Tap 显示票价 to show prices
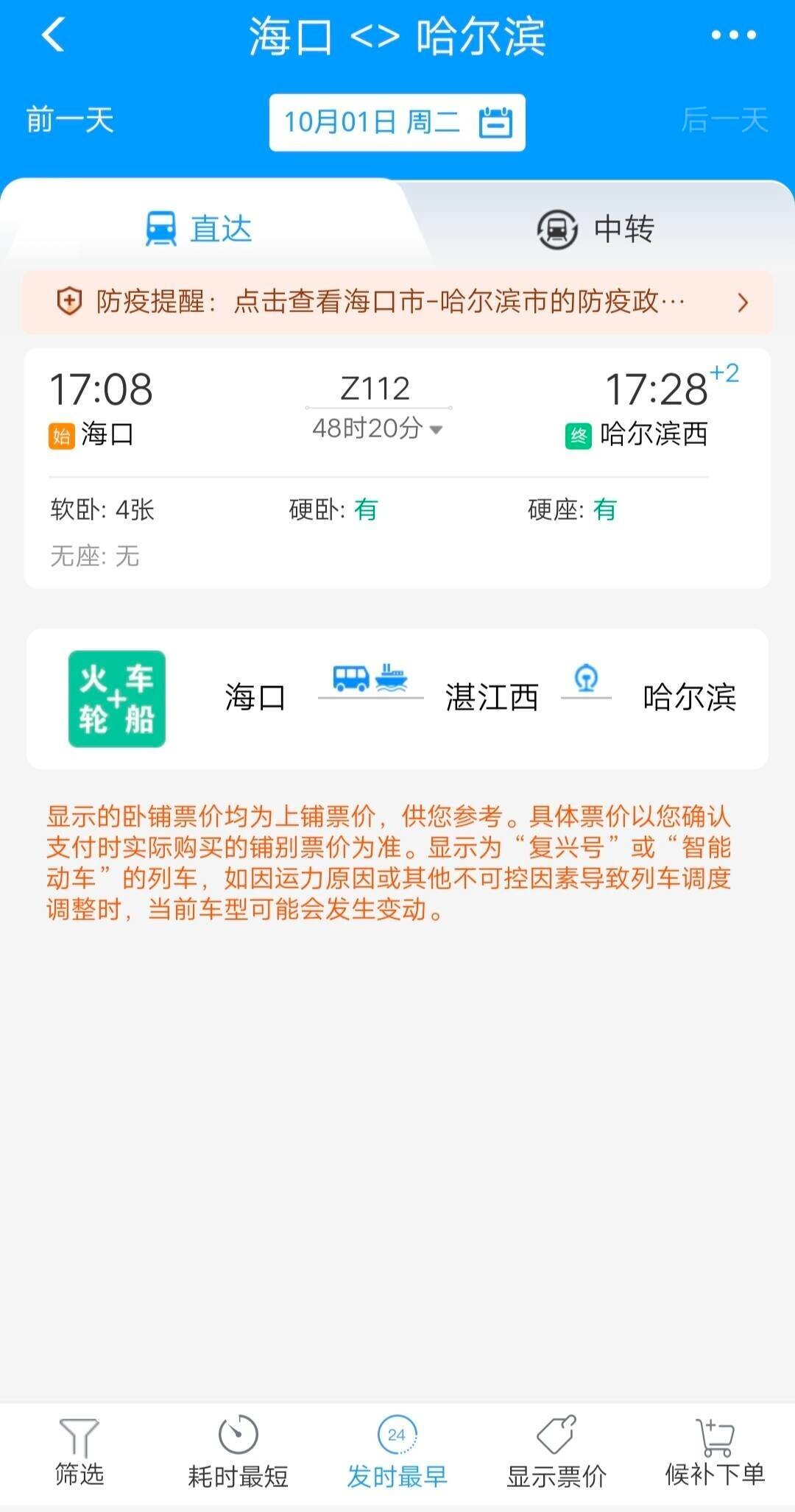 click(x=556, y=1453)
